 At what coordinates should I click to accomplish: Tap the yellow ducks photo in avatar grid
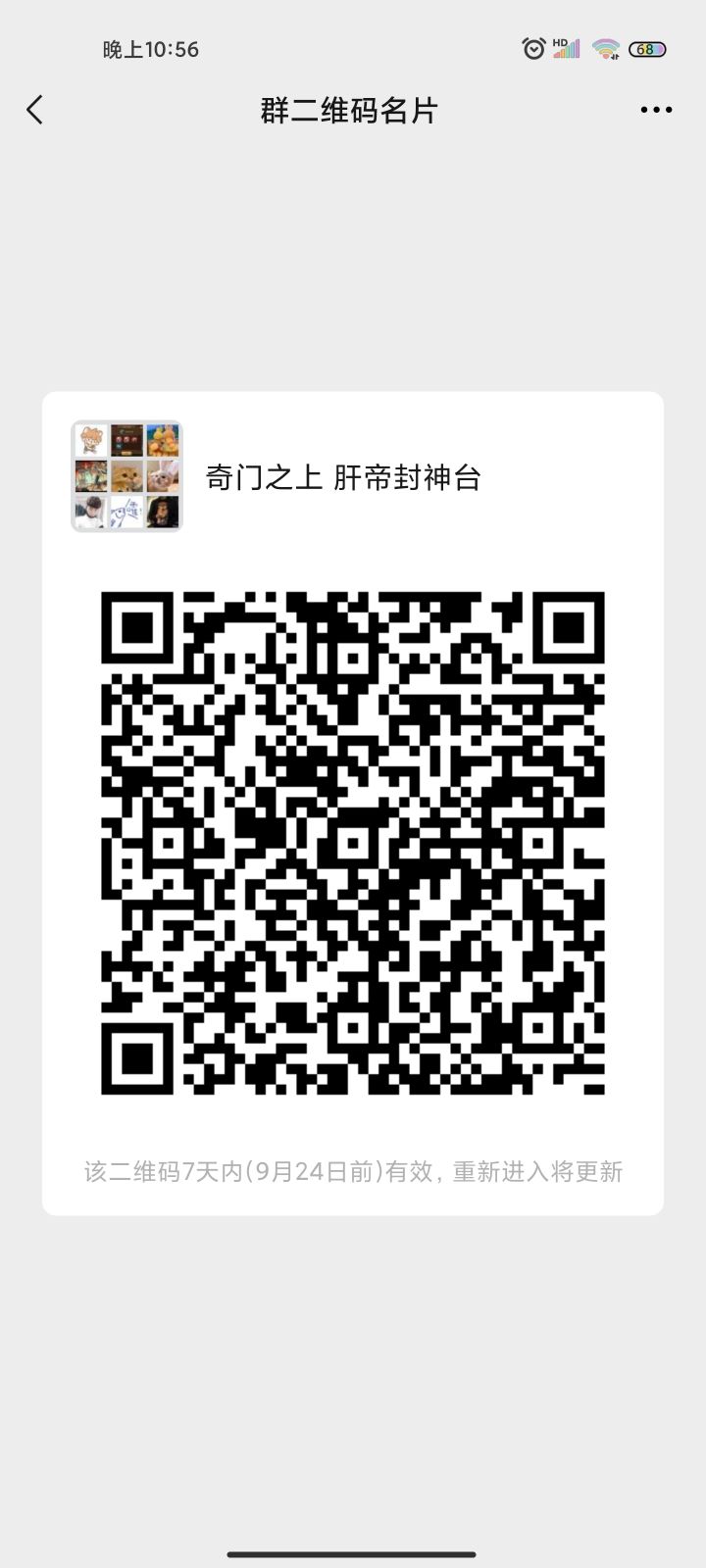pos(162,440)
